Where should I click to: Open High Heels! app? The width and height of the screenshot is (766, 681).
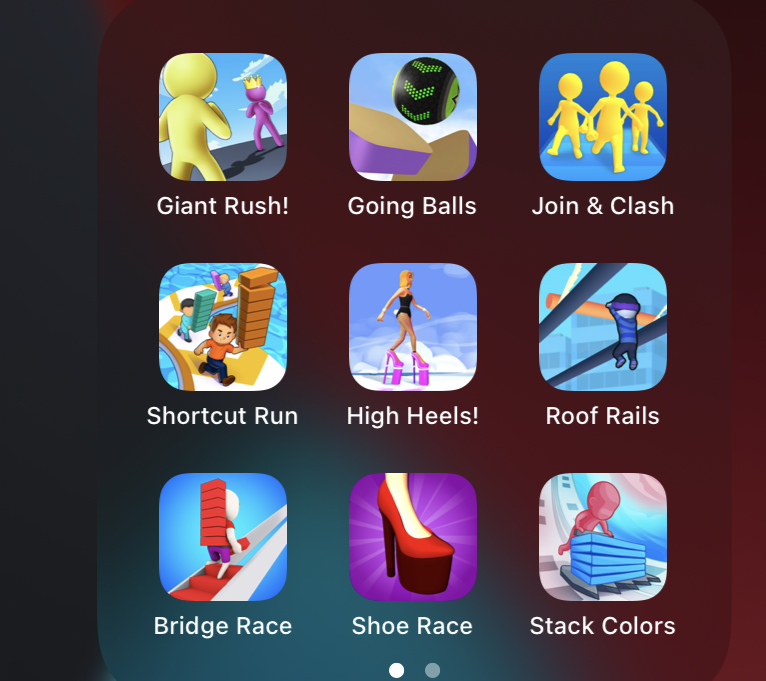point(412,327)
